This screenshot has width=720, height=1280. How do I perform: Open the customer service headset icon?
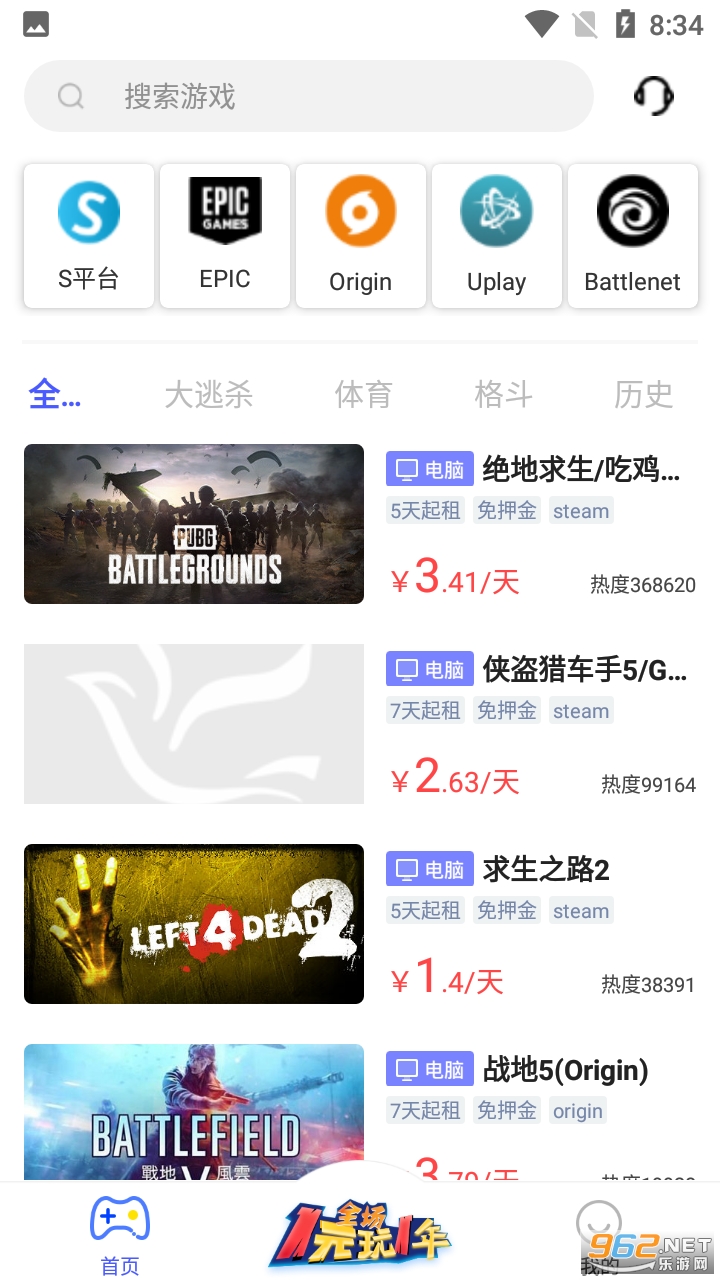653,96
